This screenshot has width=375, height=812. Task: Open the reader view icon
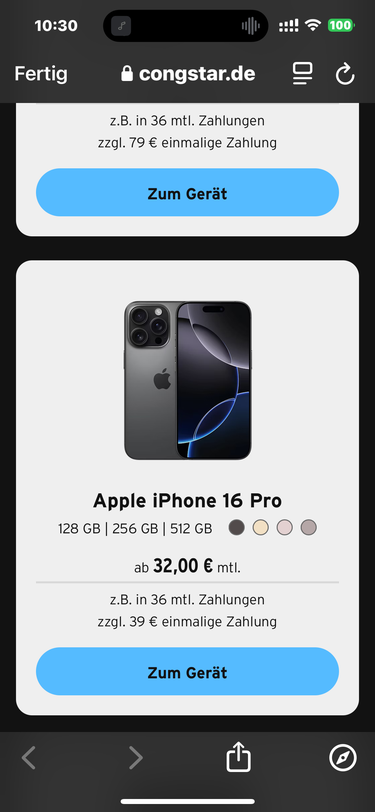coord(302,74)
